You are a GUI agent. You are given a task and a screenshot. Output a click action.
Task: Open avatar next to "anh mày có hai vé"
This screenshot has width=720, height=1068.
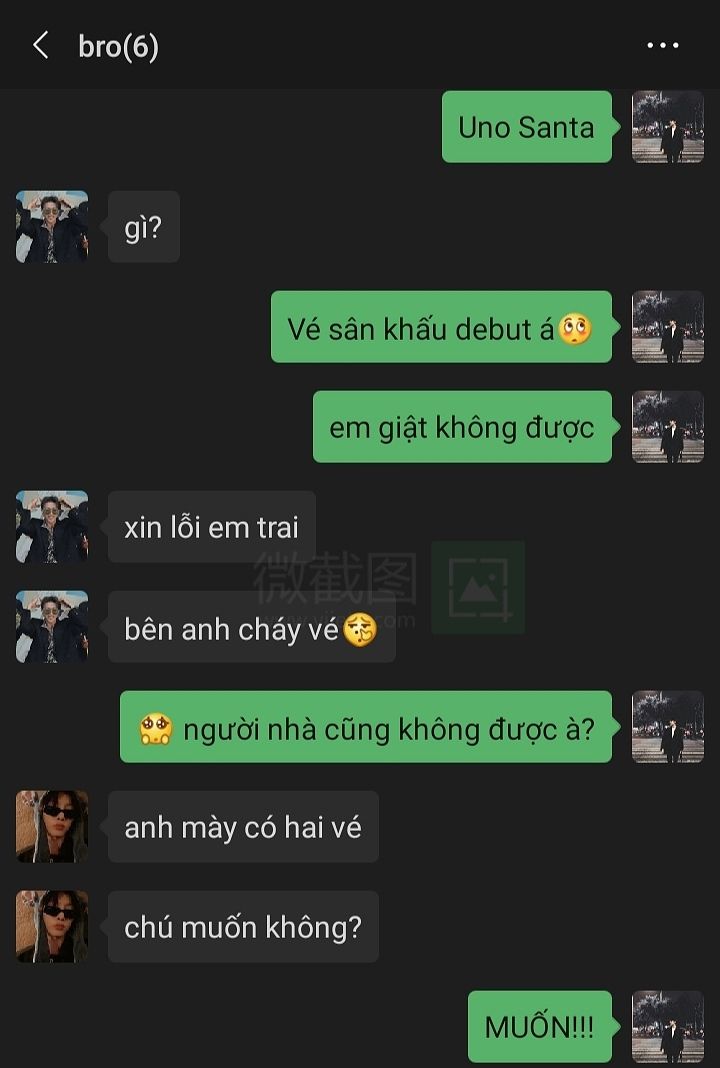(52, 827)
